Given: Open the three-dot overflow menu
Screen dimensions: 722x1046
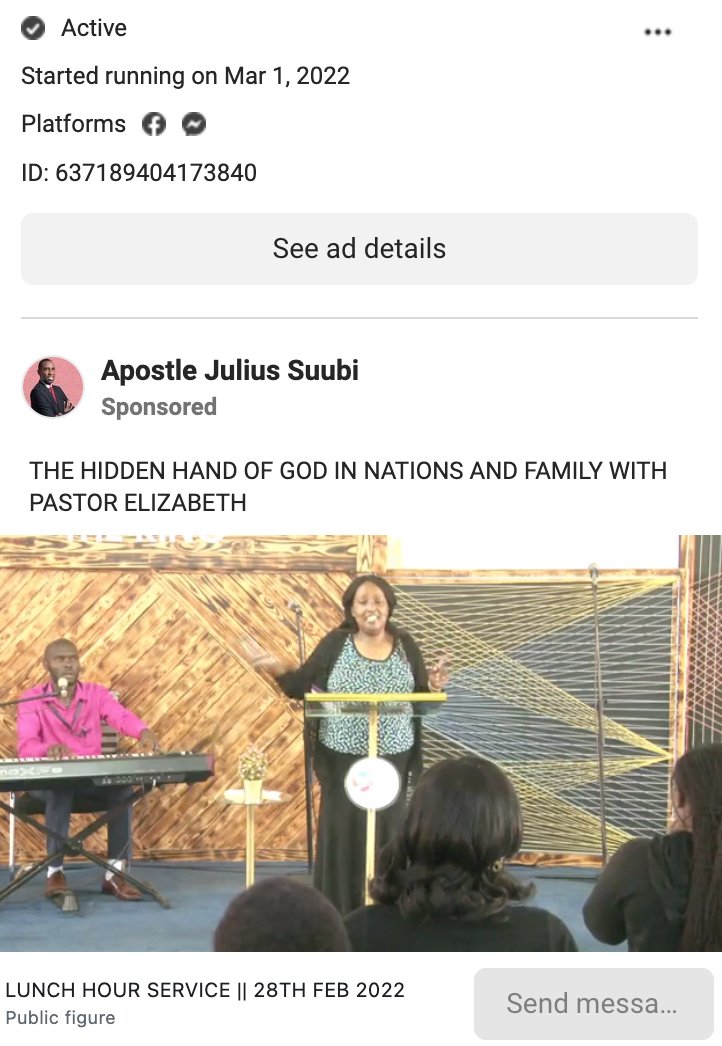Looking at the screenshot, I should pyautogui.click(x=657, y=32).
